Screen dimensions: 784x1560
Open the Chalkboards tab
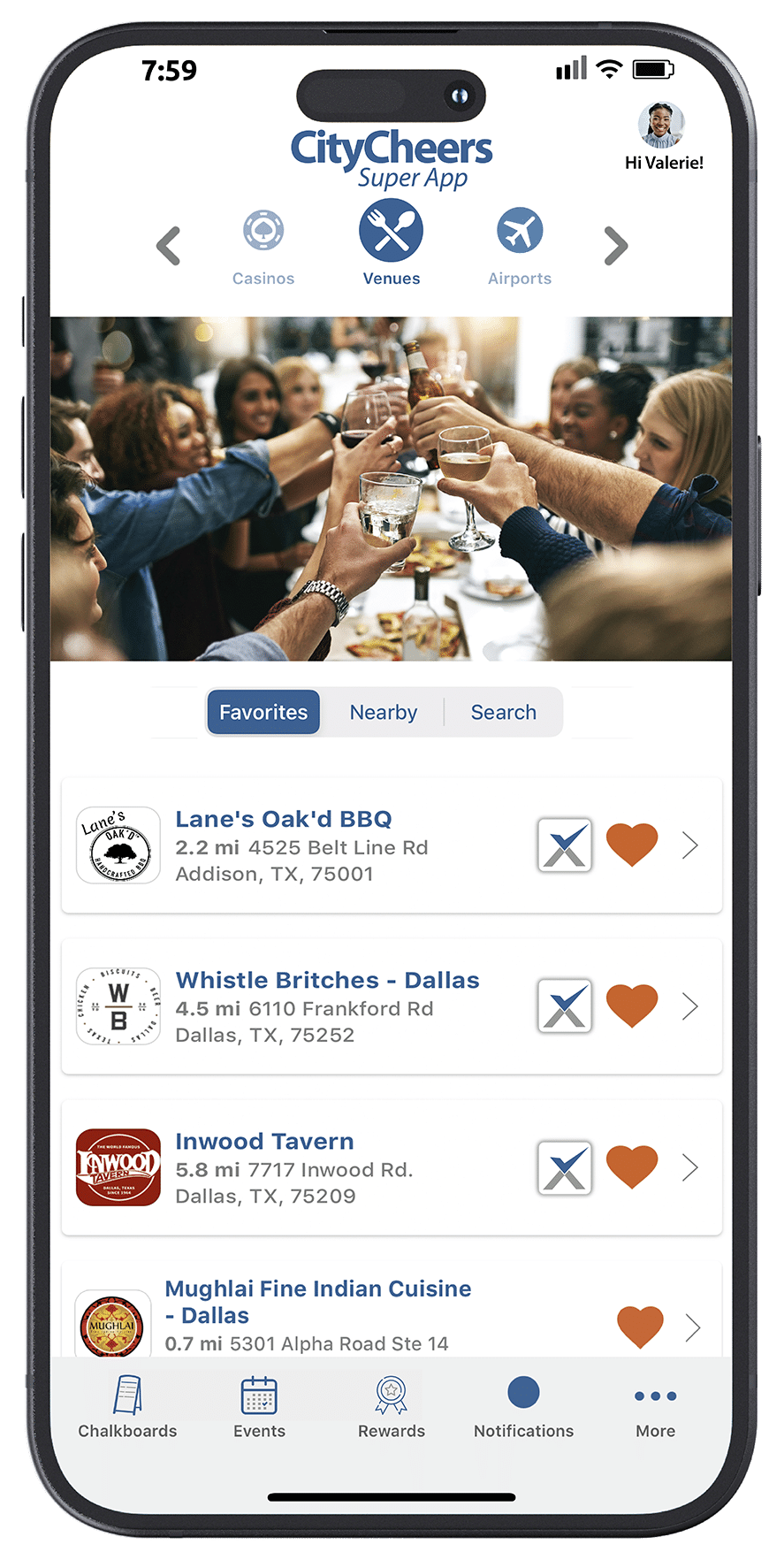(x=127, y=1408)
